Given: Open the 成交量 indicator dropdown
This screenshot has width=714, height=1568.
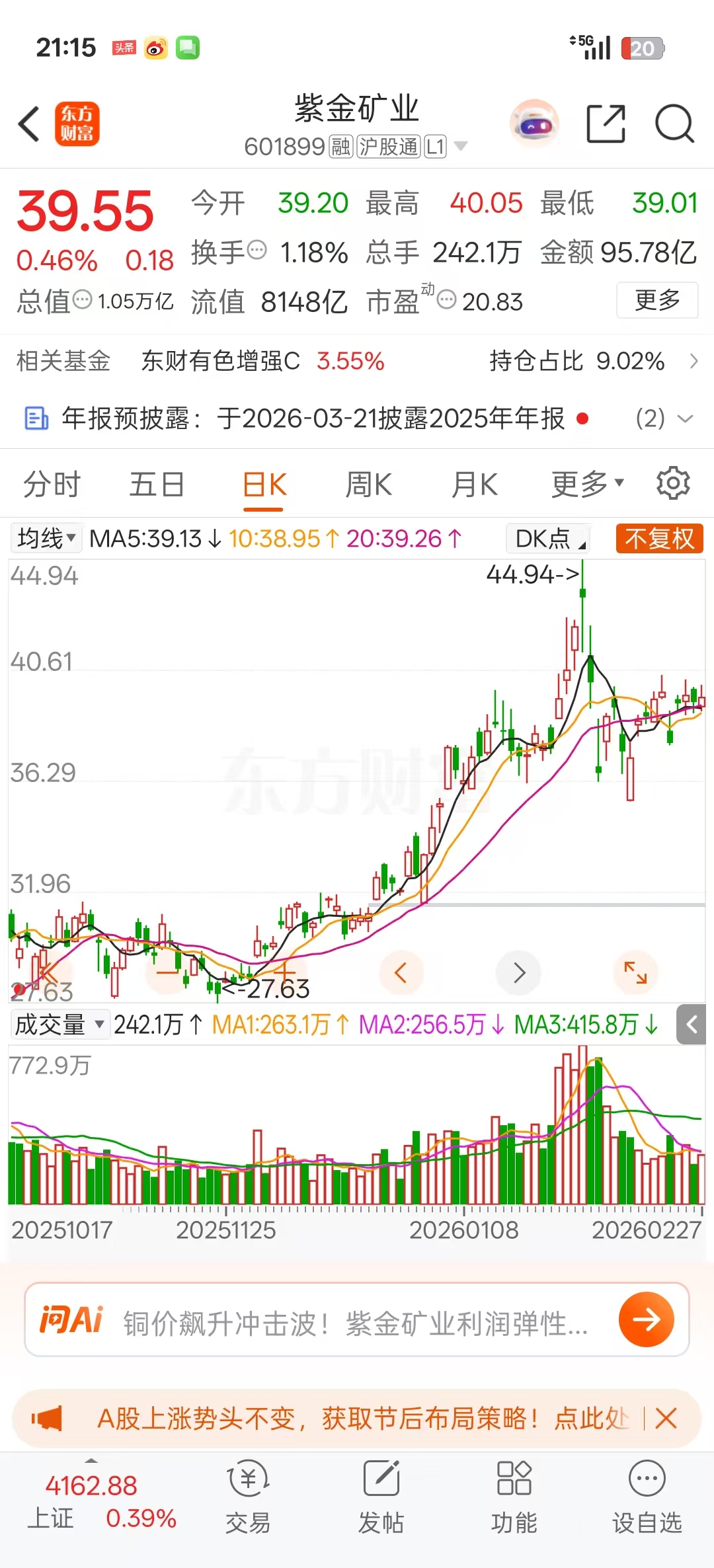Looking at the screenshot, I should click(59, 1025).
